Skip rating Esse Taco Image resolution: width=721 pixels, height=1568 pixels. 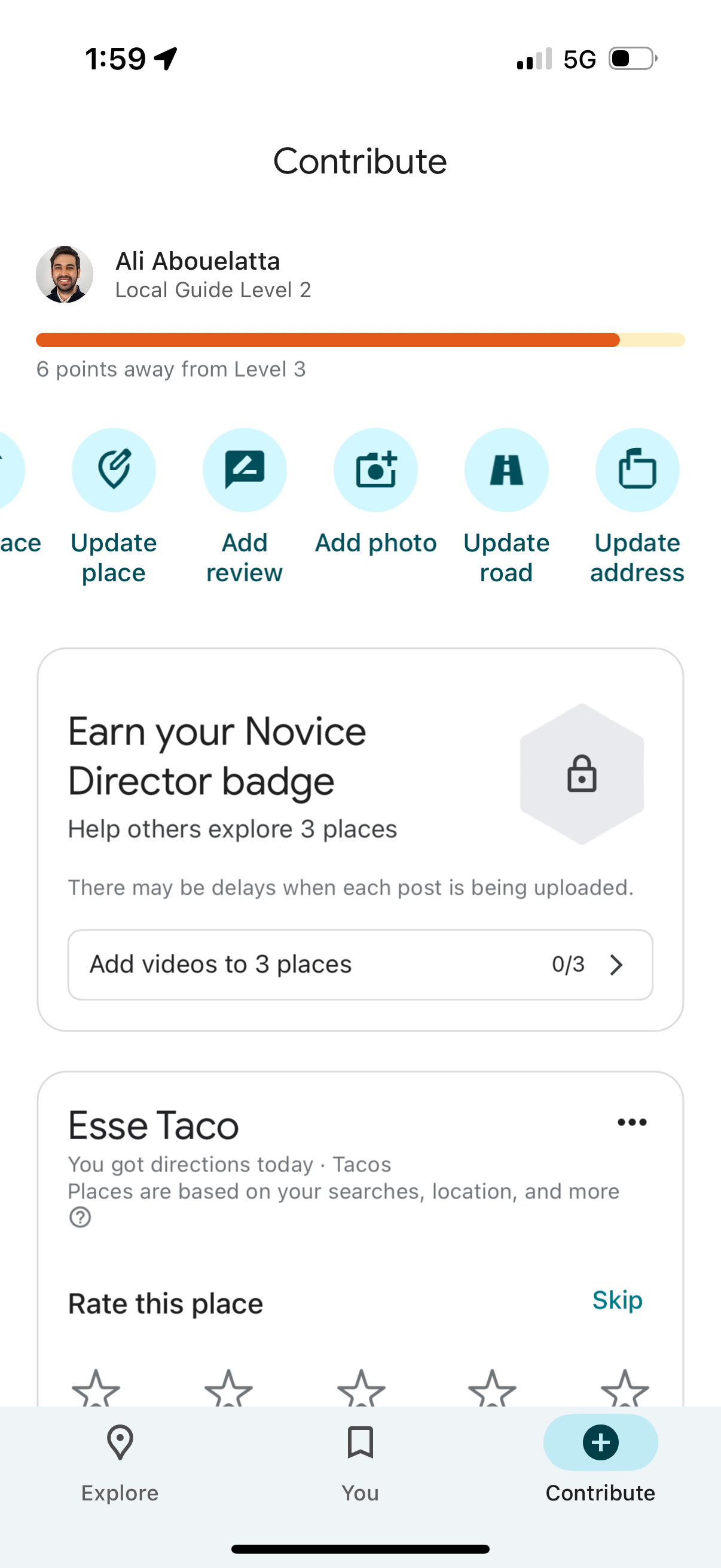click(x=617, y=1300)
